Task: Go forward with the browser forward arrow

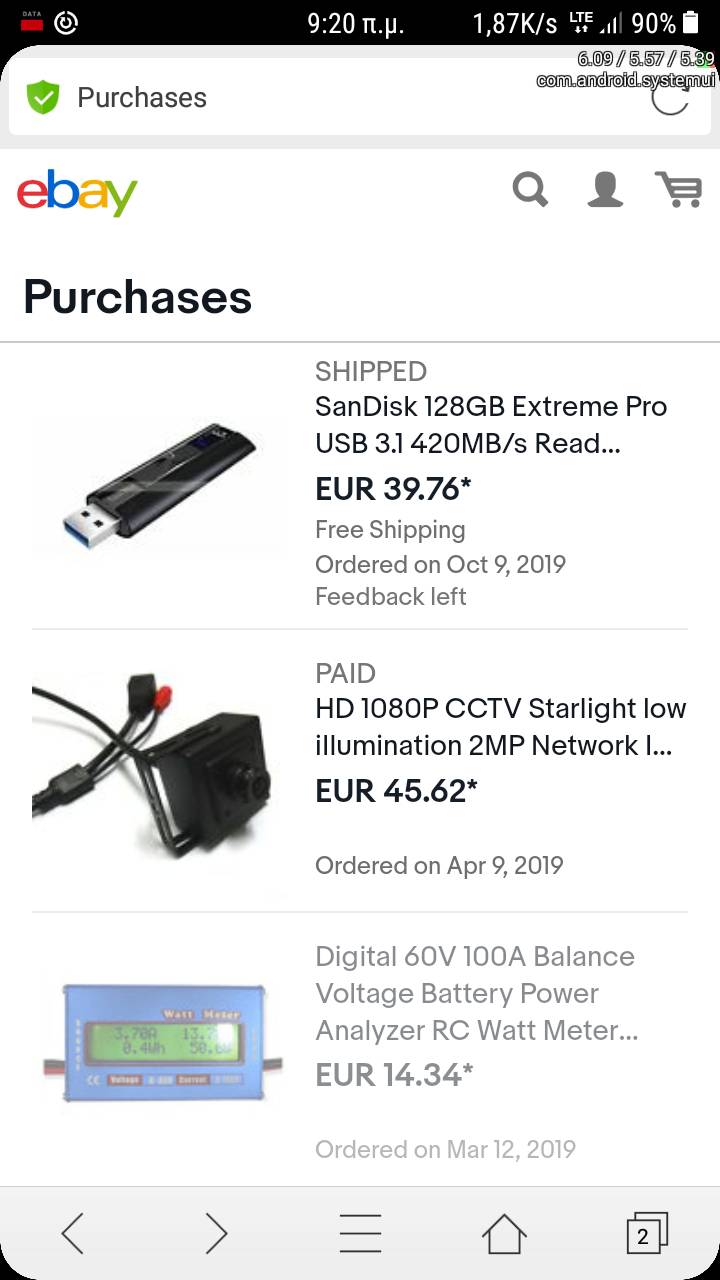Action: coord(216,1234)
